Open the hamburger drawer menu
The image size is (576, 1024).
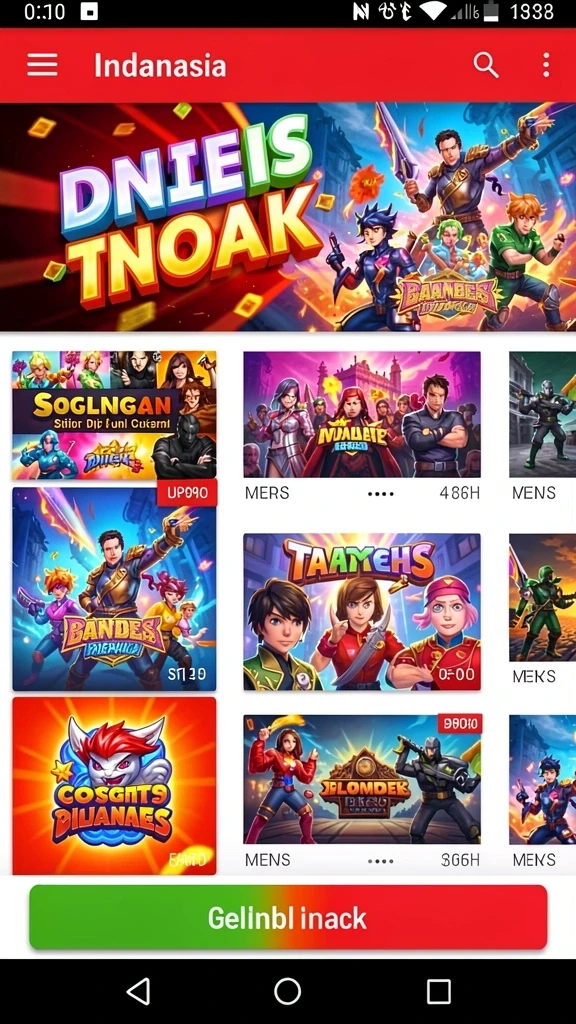[42, 65]
